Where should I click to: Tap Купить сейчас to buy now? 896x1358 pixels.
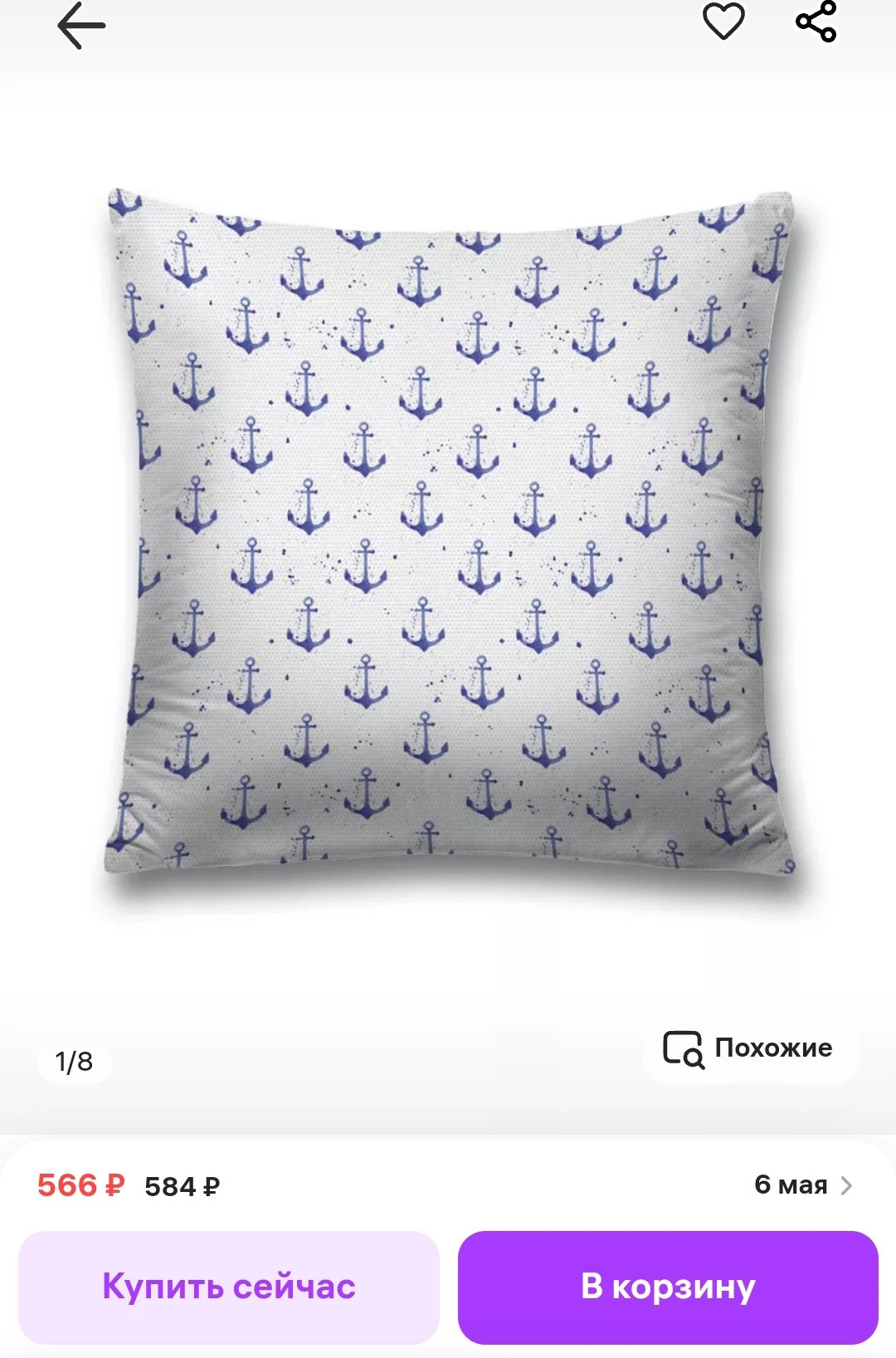tap(229, 1287)
